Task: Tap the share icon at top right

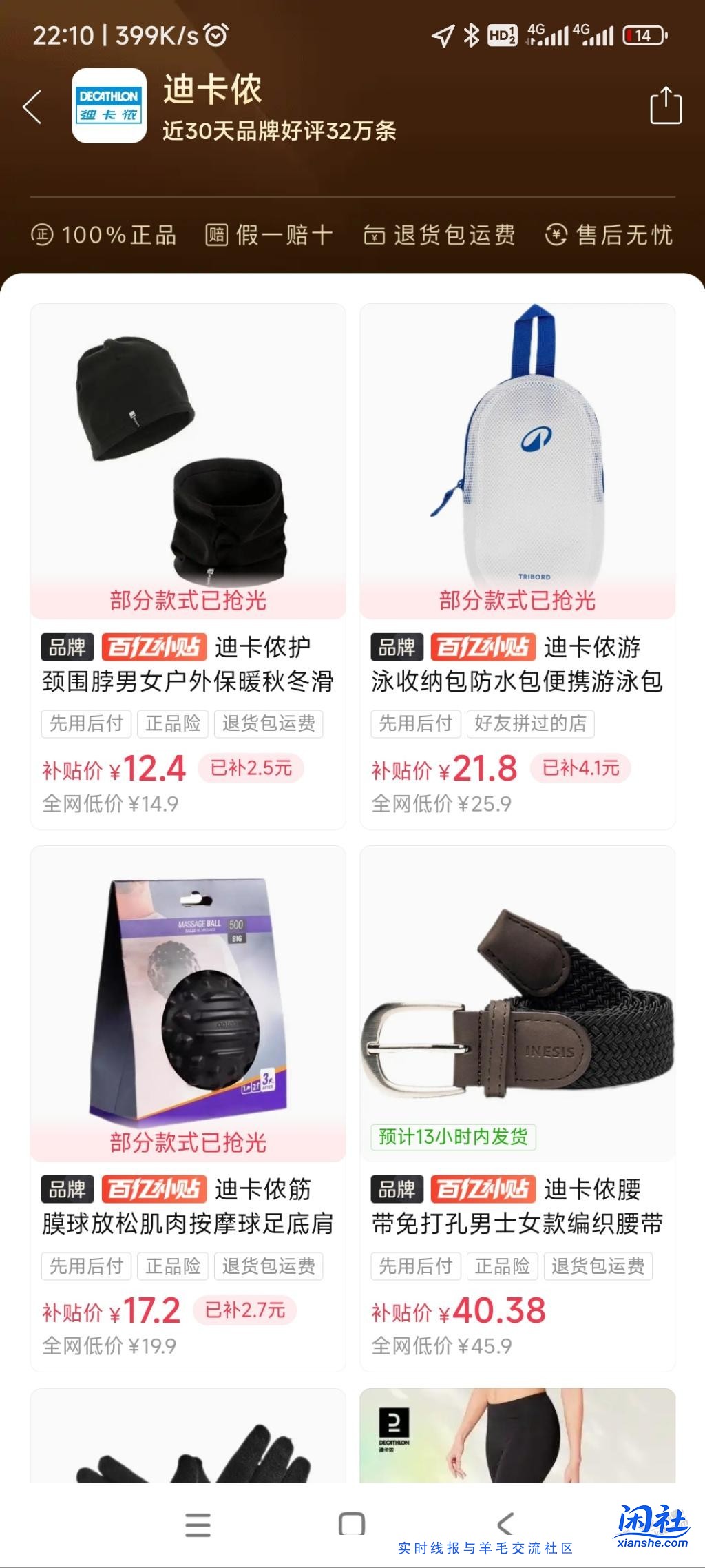Action: [x=665, y=104]
